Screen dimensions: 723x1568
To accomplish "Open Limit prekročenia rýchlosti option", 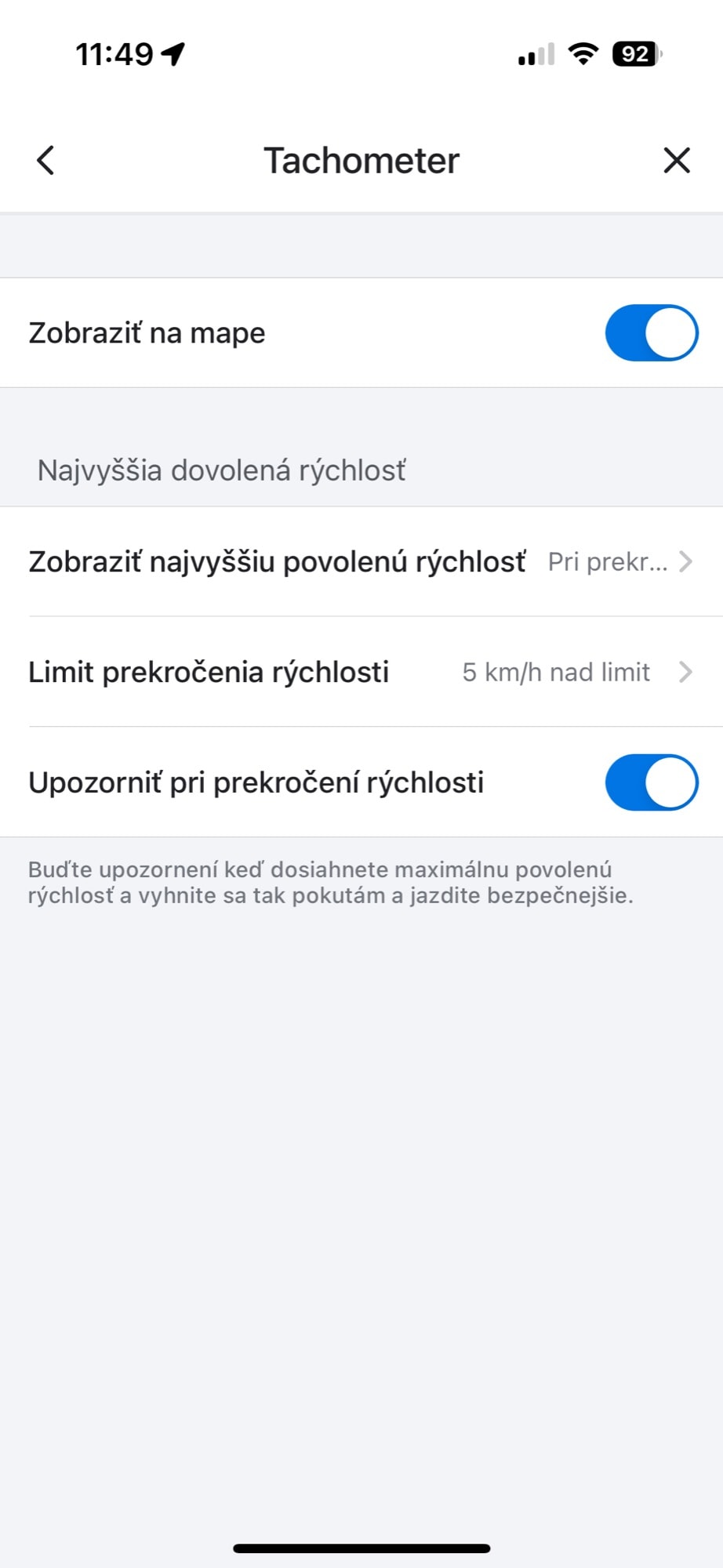I will coord(361,672).
